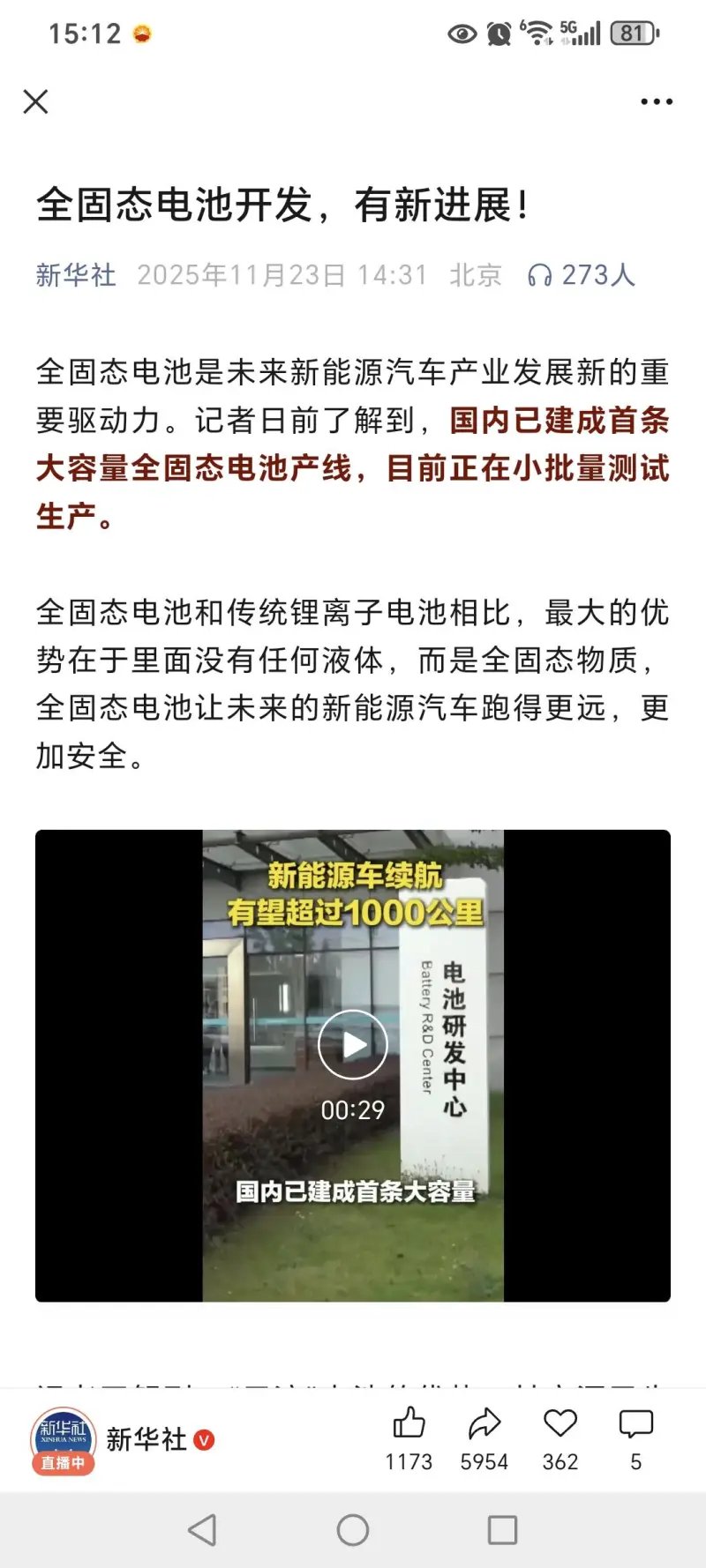This screenshot has height=1568, width=706.
Task: Go back using system back button
Action: (203, 1530)
